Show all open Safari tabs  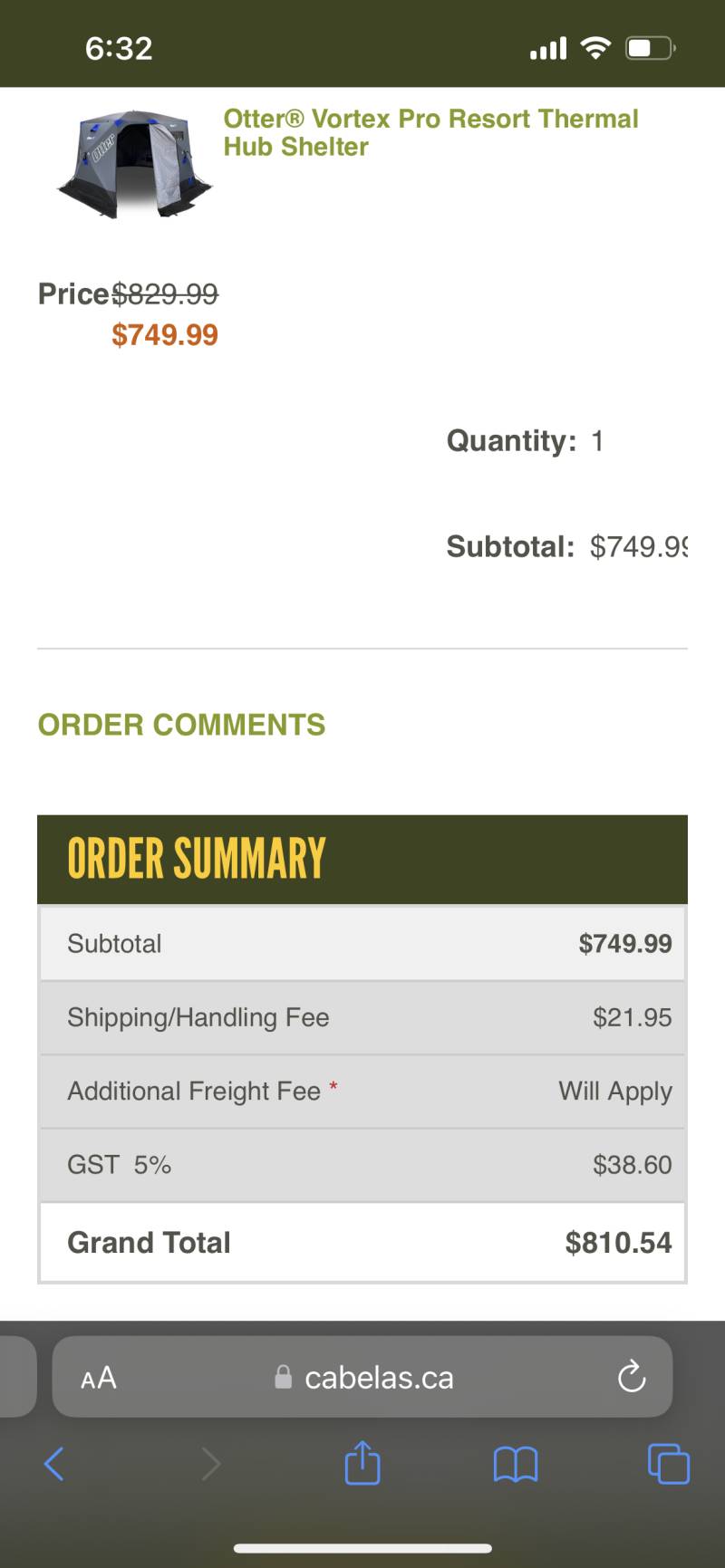[669, 1464]
